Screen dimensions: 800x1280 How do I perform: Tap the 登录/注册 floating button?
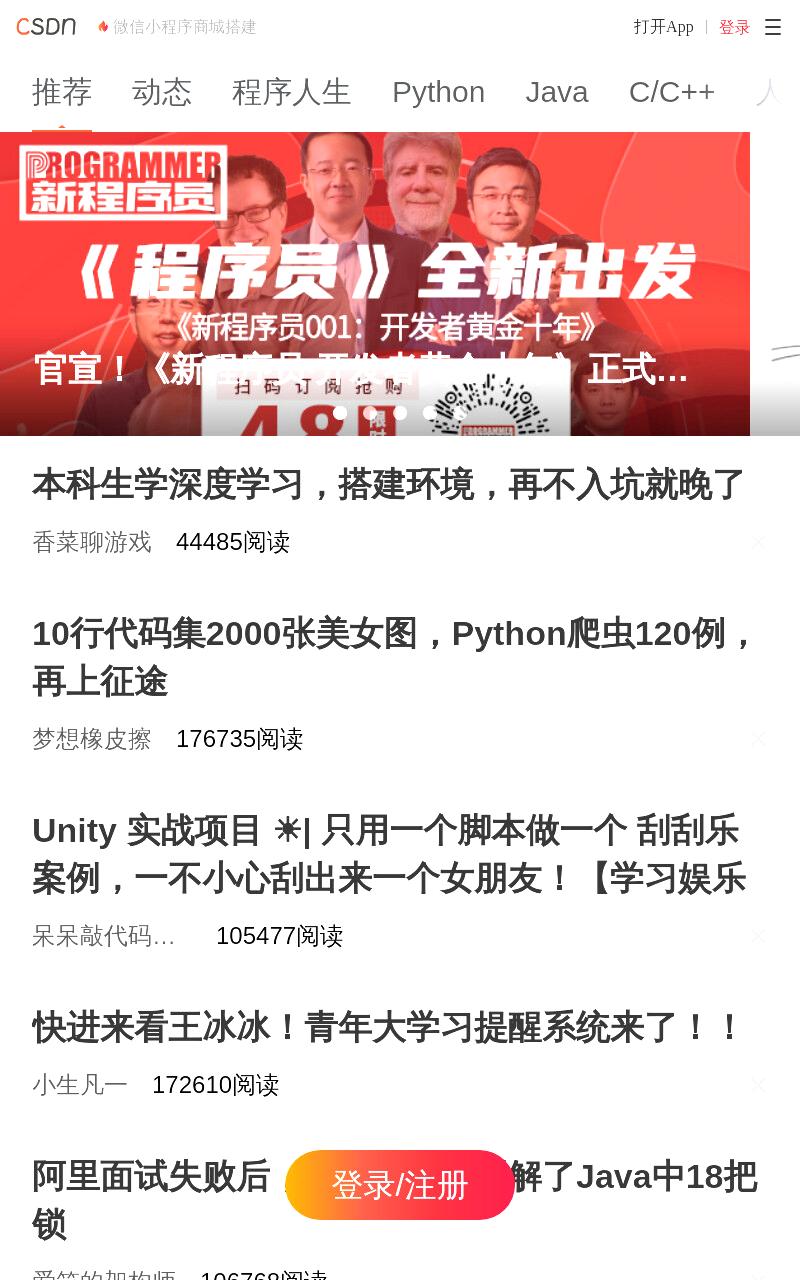pos(400,1185)
